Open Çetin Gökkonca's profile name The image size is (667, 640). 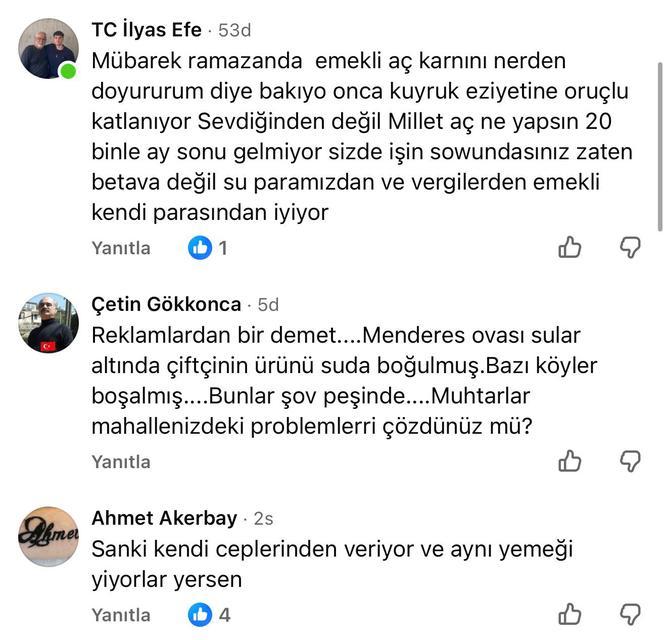pos(166,304)
